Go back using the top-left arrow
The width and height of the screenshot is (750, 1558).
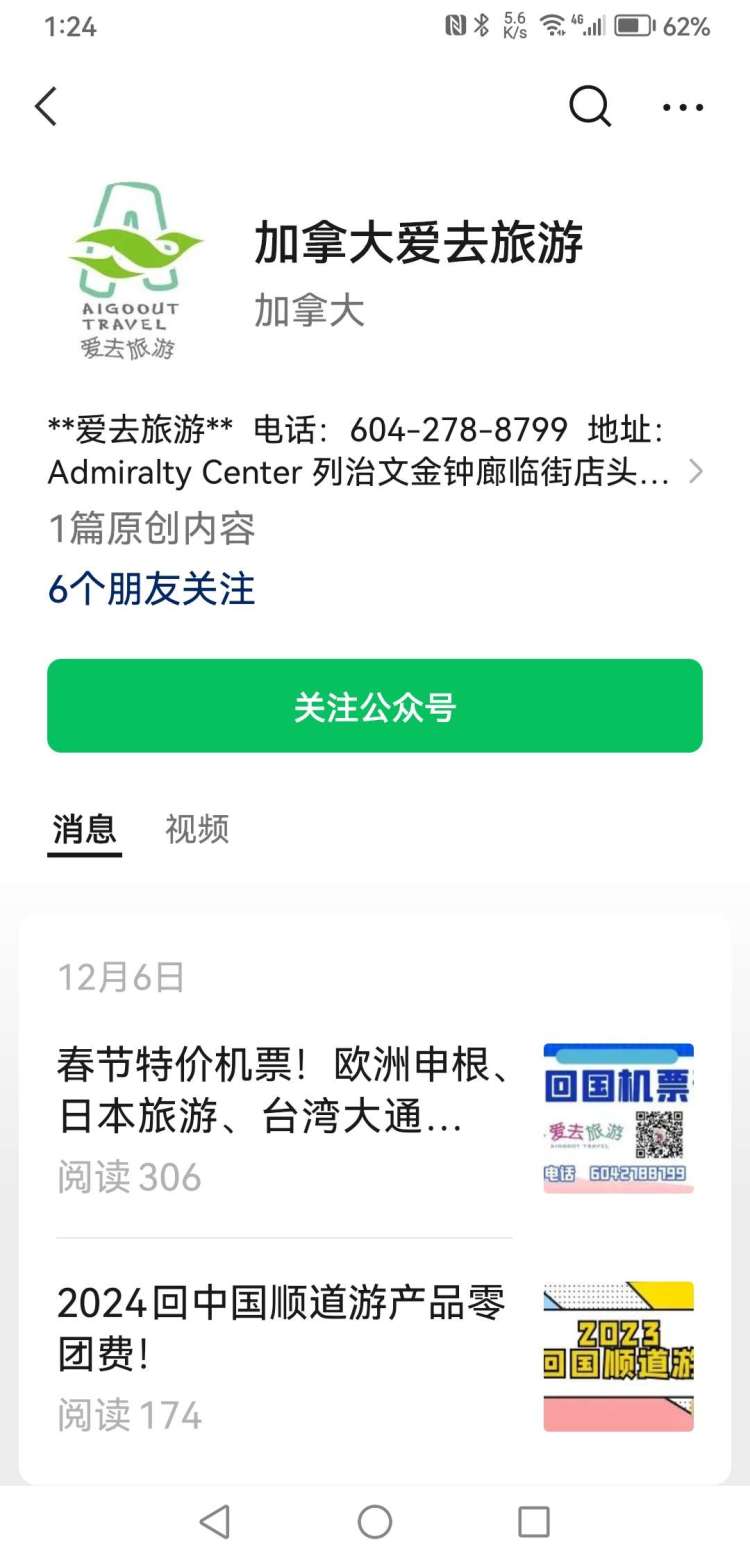tap(46, 106)
